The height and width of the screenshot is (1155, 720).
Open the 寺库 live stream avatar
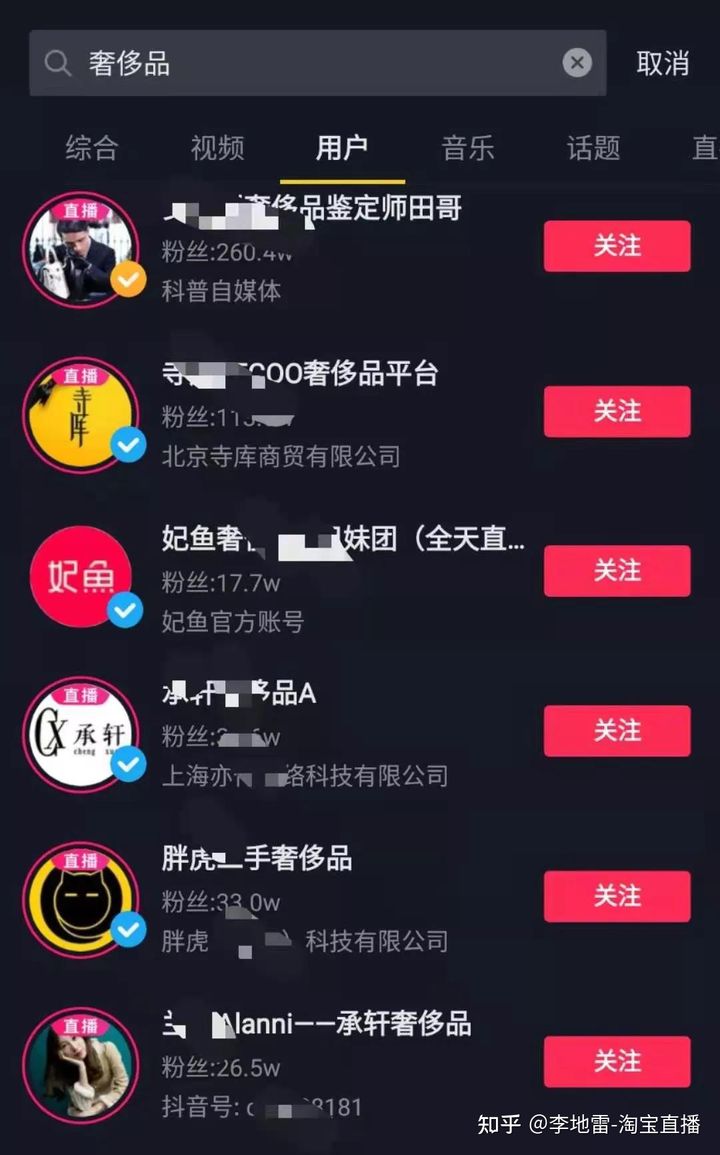tap(80, 415)
